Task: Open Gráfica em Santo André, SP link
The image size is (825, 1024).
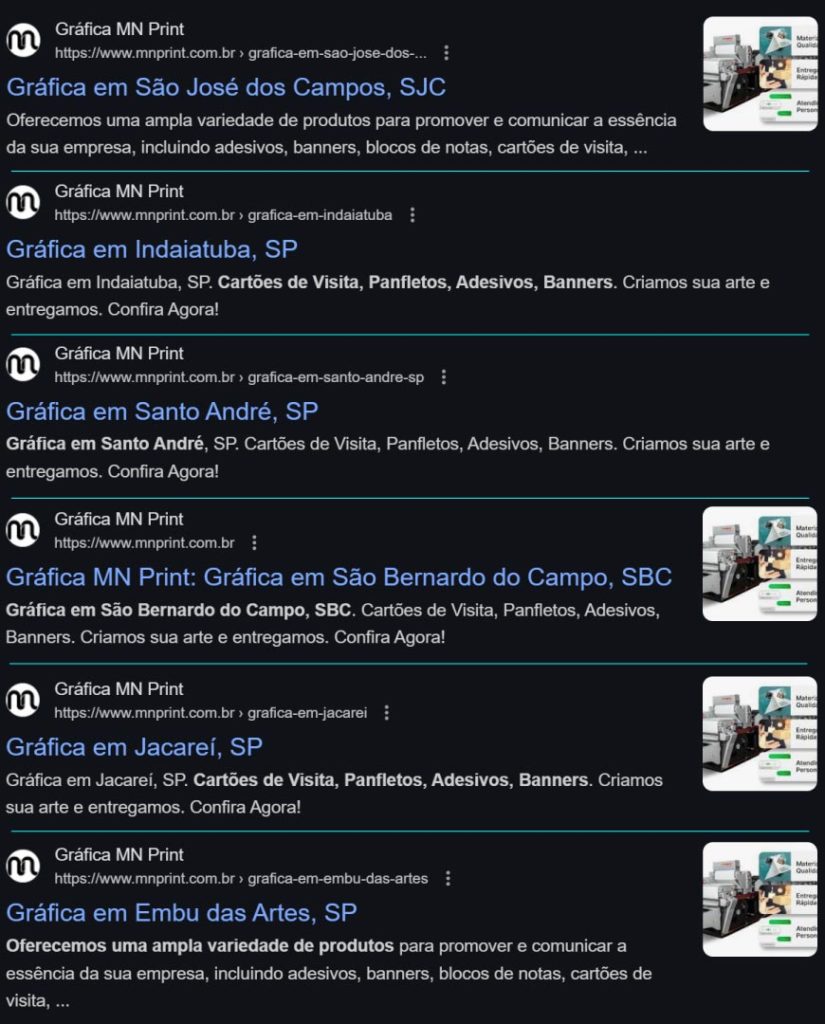Action: (x=162, y=411)
